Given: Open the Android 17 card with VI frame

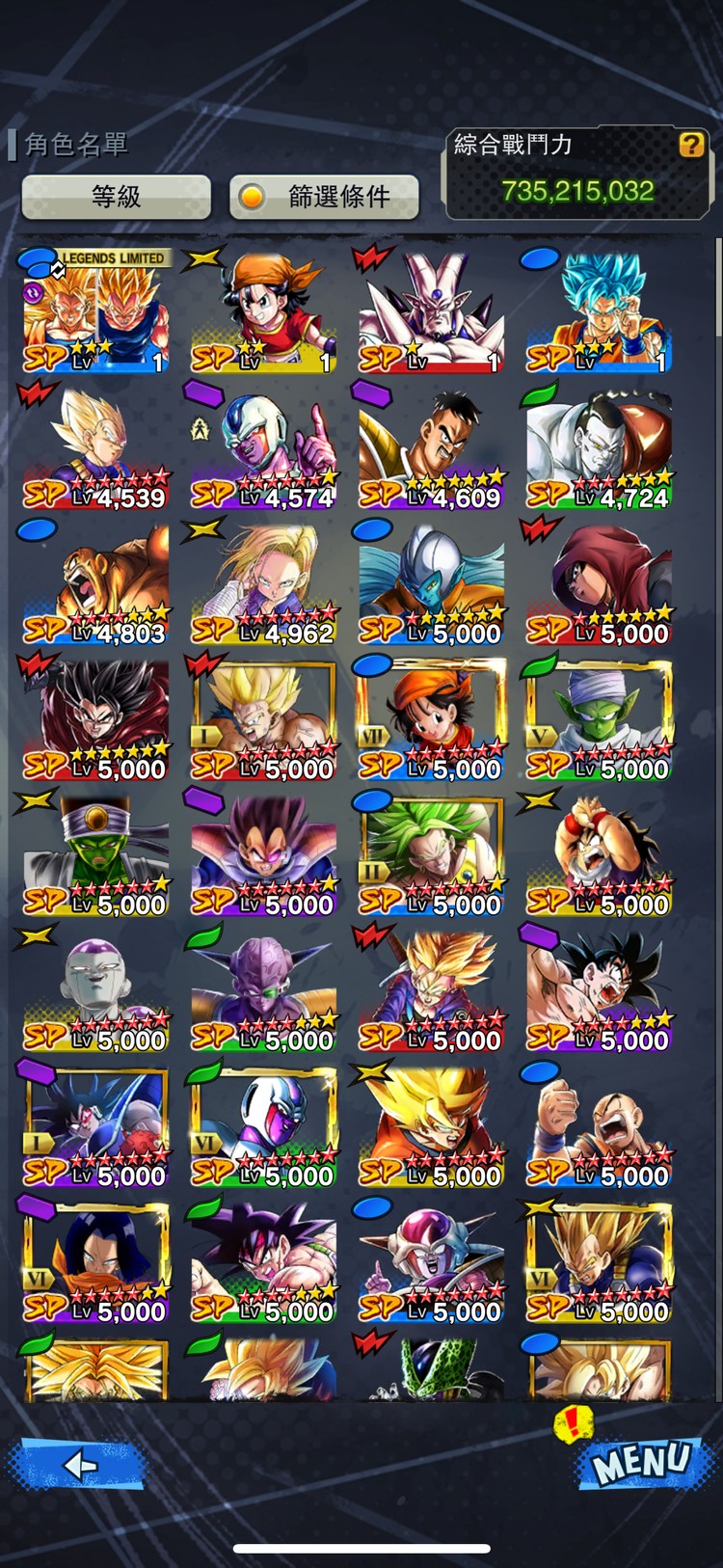Looking at the screenshot, I should click(95, 1263).
